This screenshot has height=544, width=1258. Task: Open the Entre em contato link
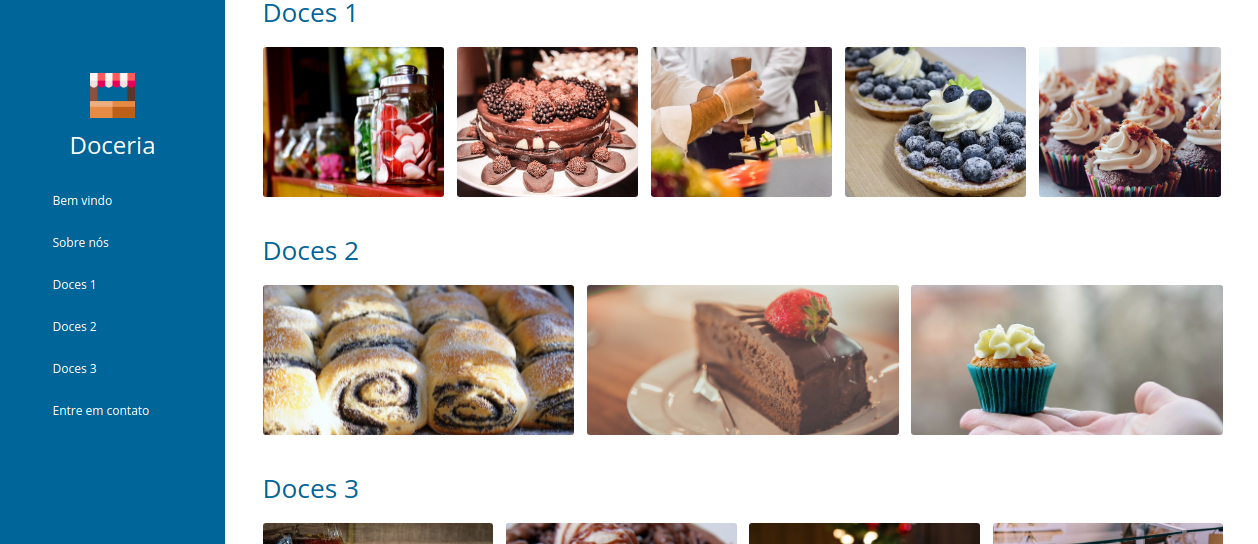point(100,411)
